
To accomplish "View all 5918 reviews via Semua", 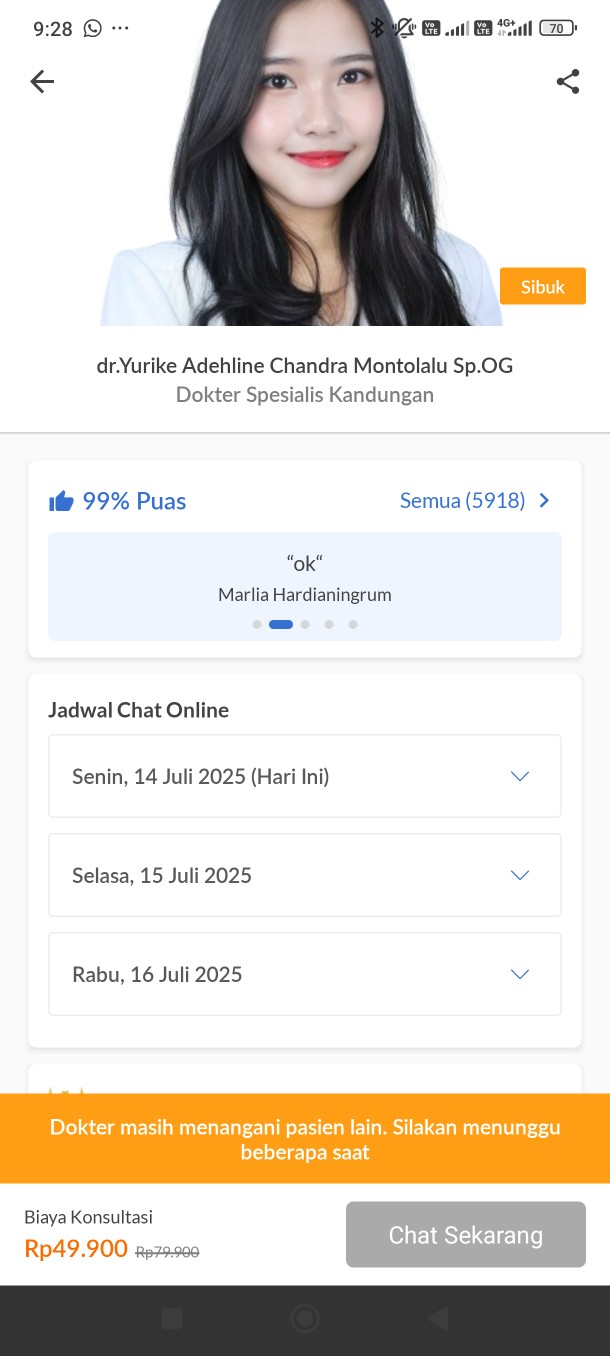I will tap(475, 501).
